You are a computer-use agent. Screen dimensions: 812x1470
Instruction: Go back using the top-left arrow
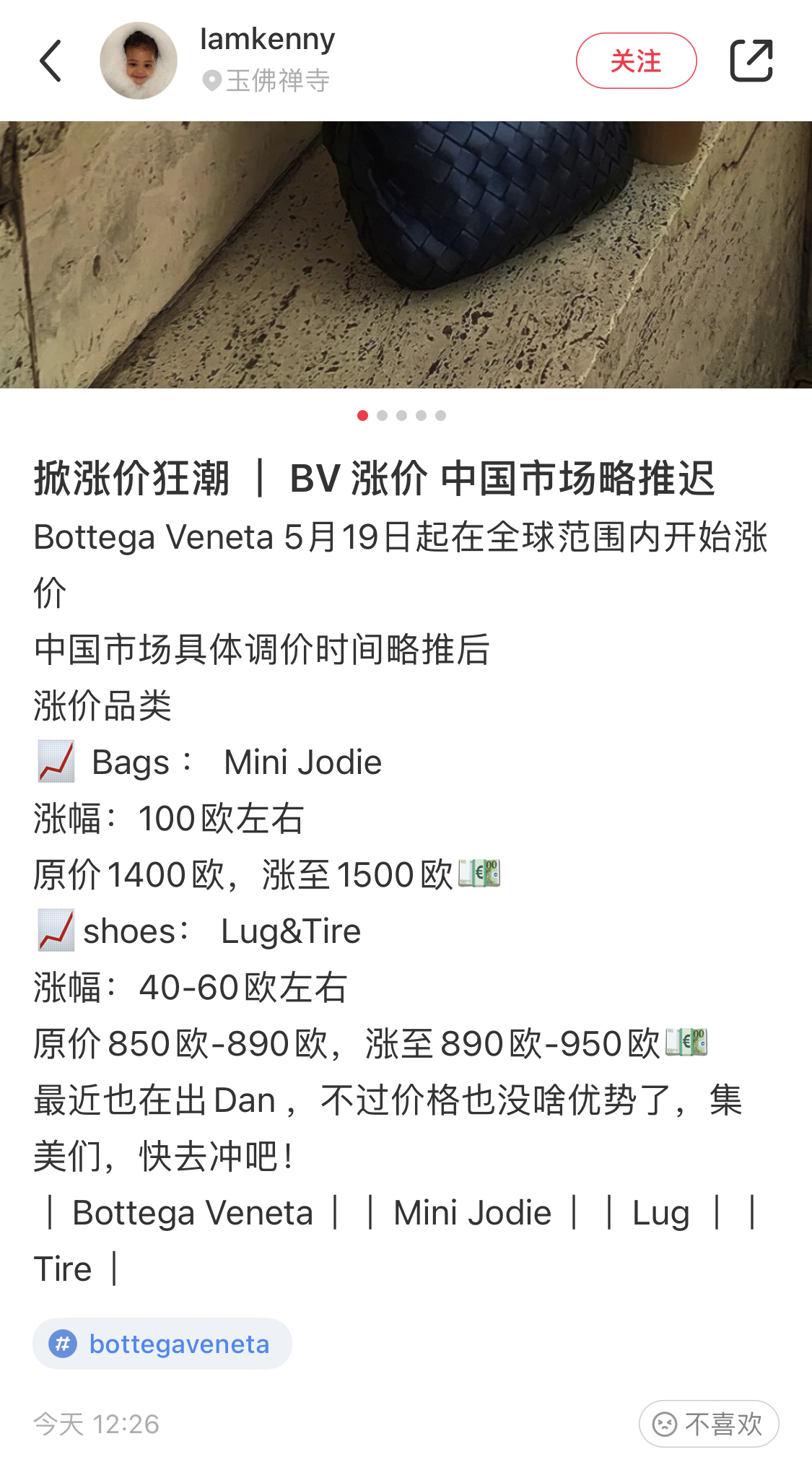click(51, 61)
